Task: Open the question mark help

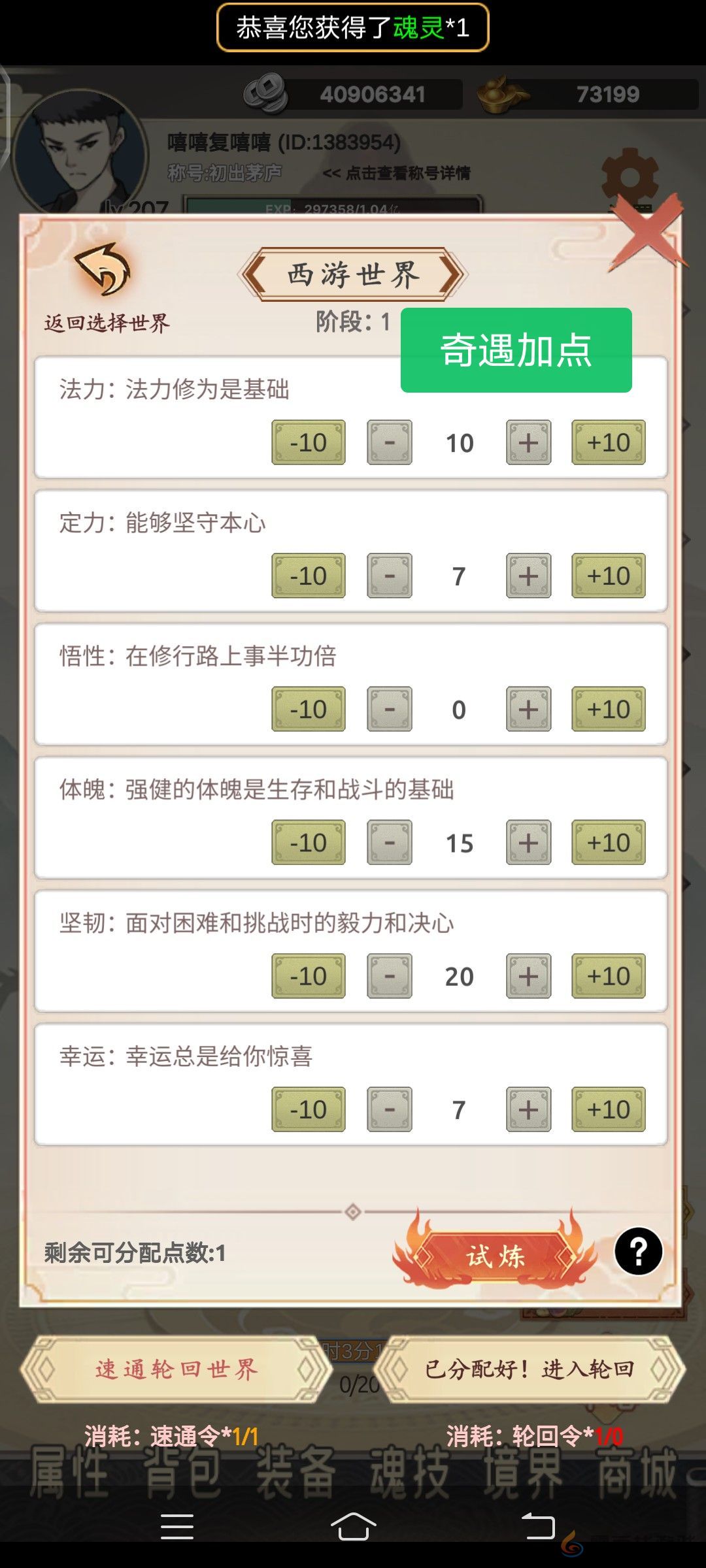Action: pyautogui.click(x=638, y=1251)
